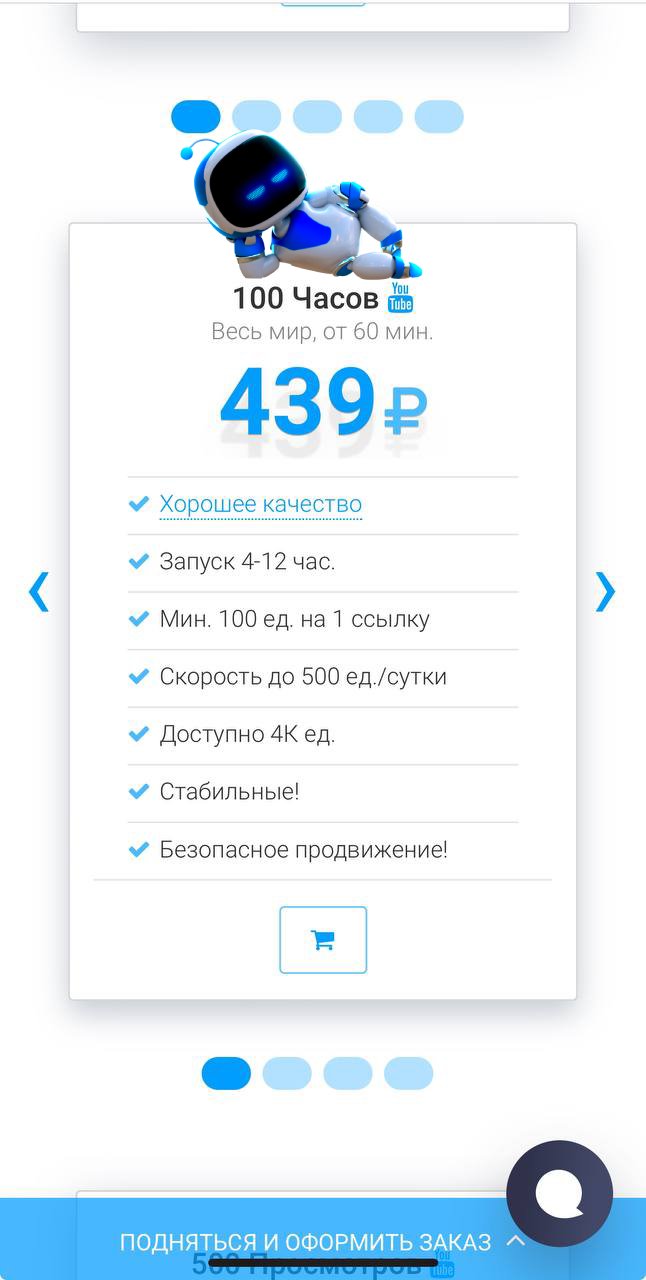Select fifth page dot above the card
Viewport: 646px width, 1280px height.
(439, 116)
